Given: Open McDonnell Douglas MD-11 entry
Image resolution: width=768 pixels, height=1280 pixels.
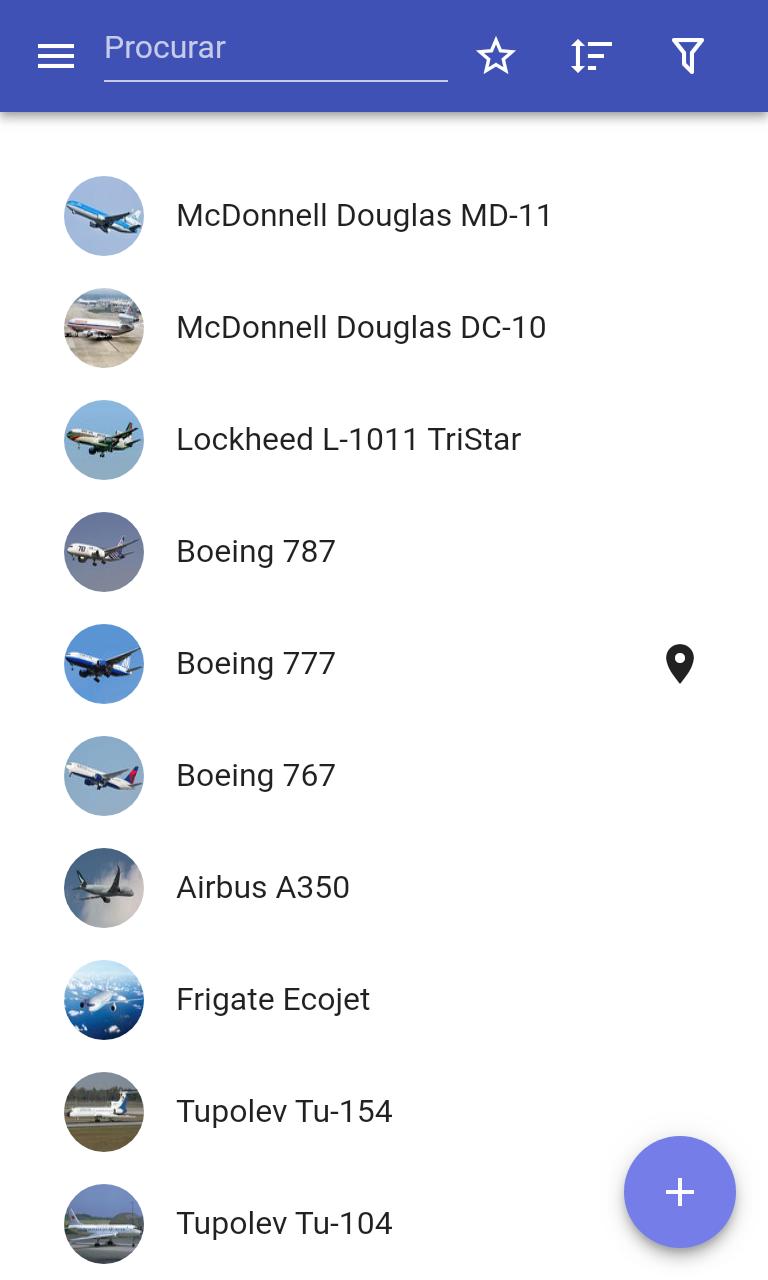Looking at the screenshot, I should pos(384,216).
